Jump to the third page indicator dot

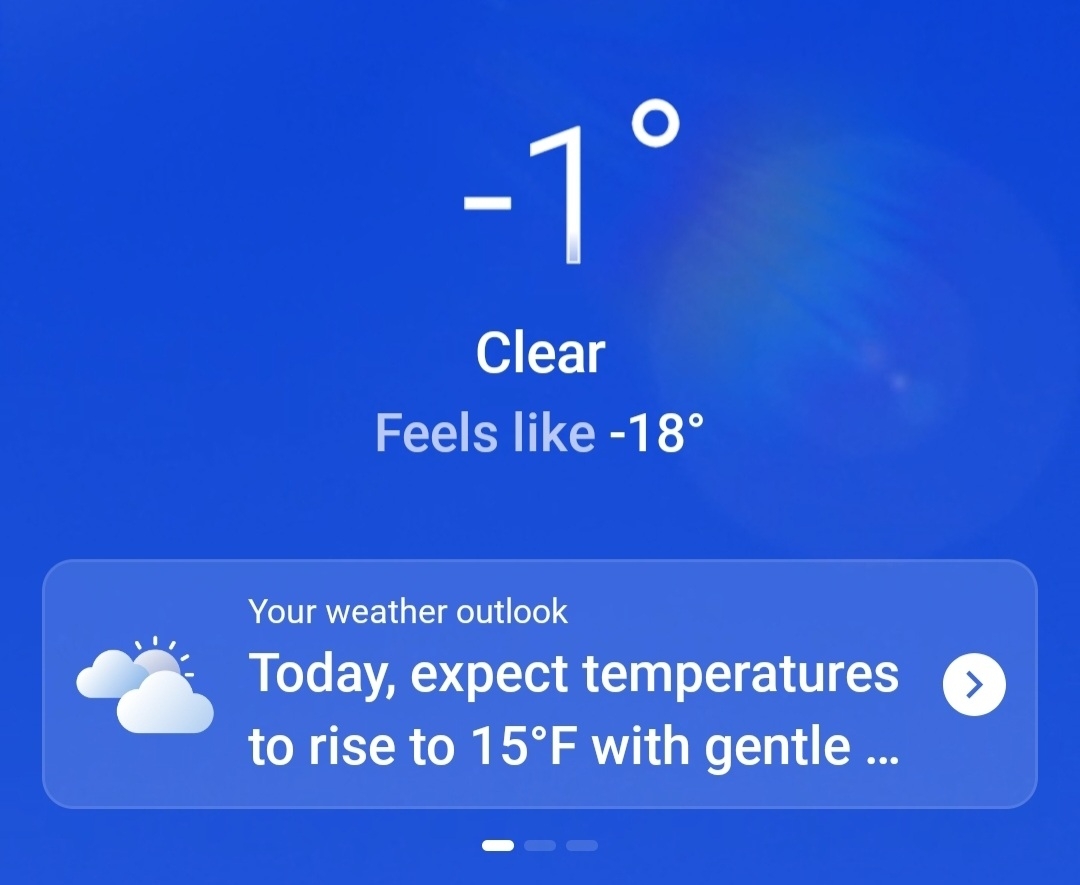pos(582,845)
